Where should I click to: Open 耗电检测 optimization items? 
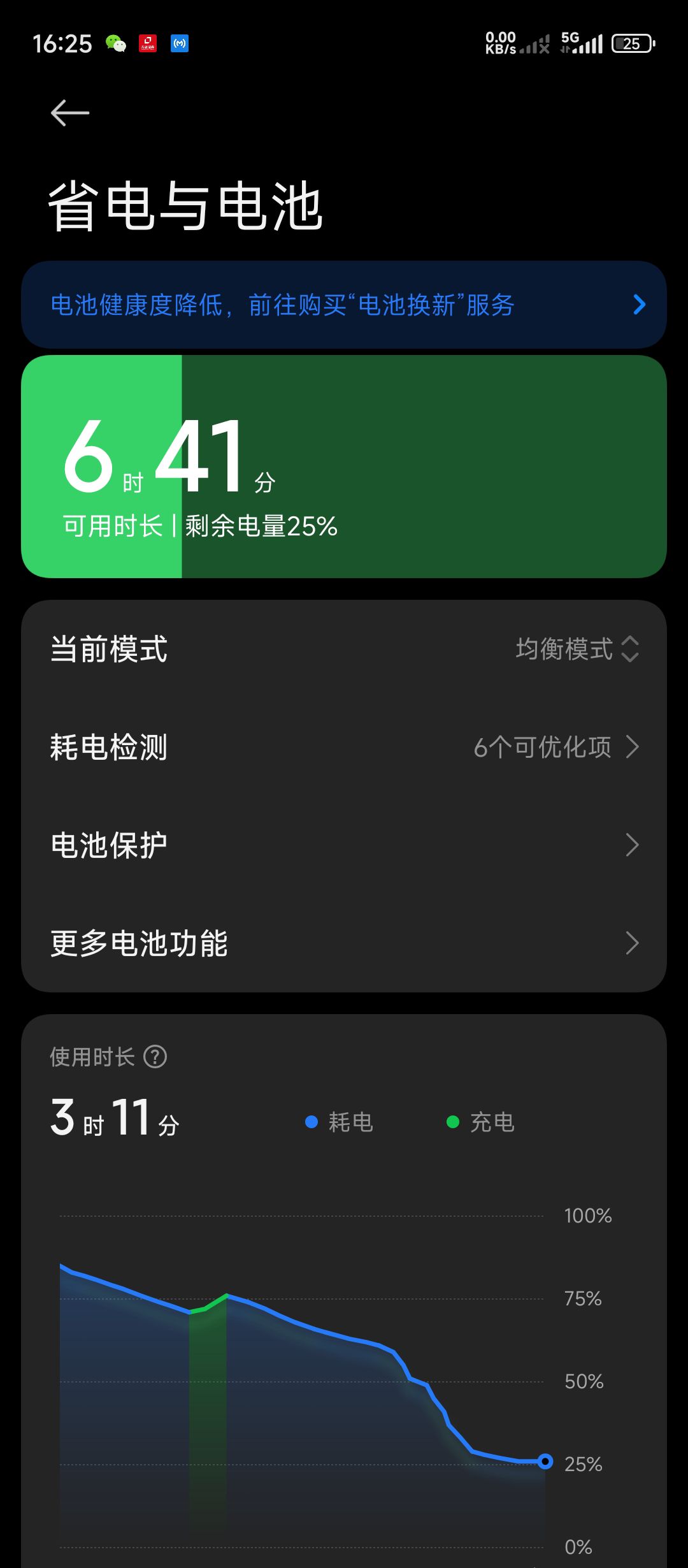(344, 747)
